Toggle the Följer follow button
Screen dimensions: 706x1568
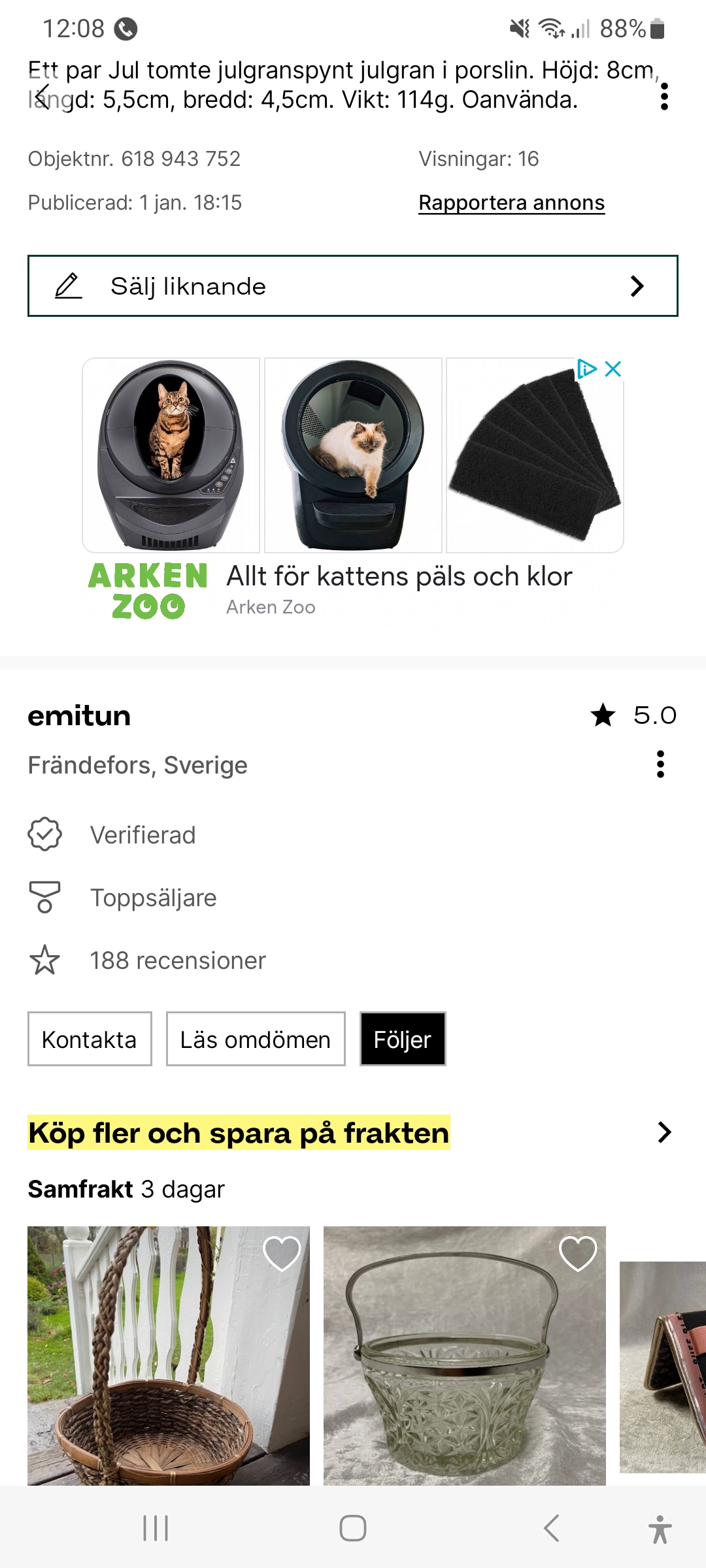click(x=403, y=1039)
